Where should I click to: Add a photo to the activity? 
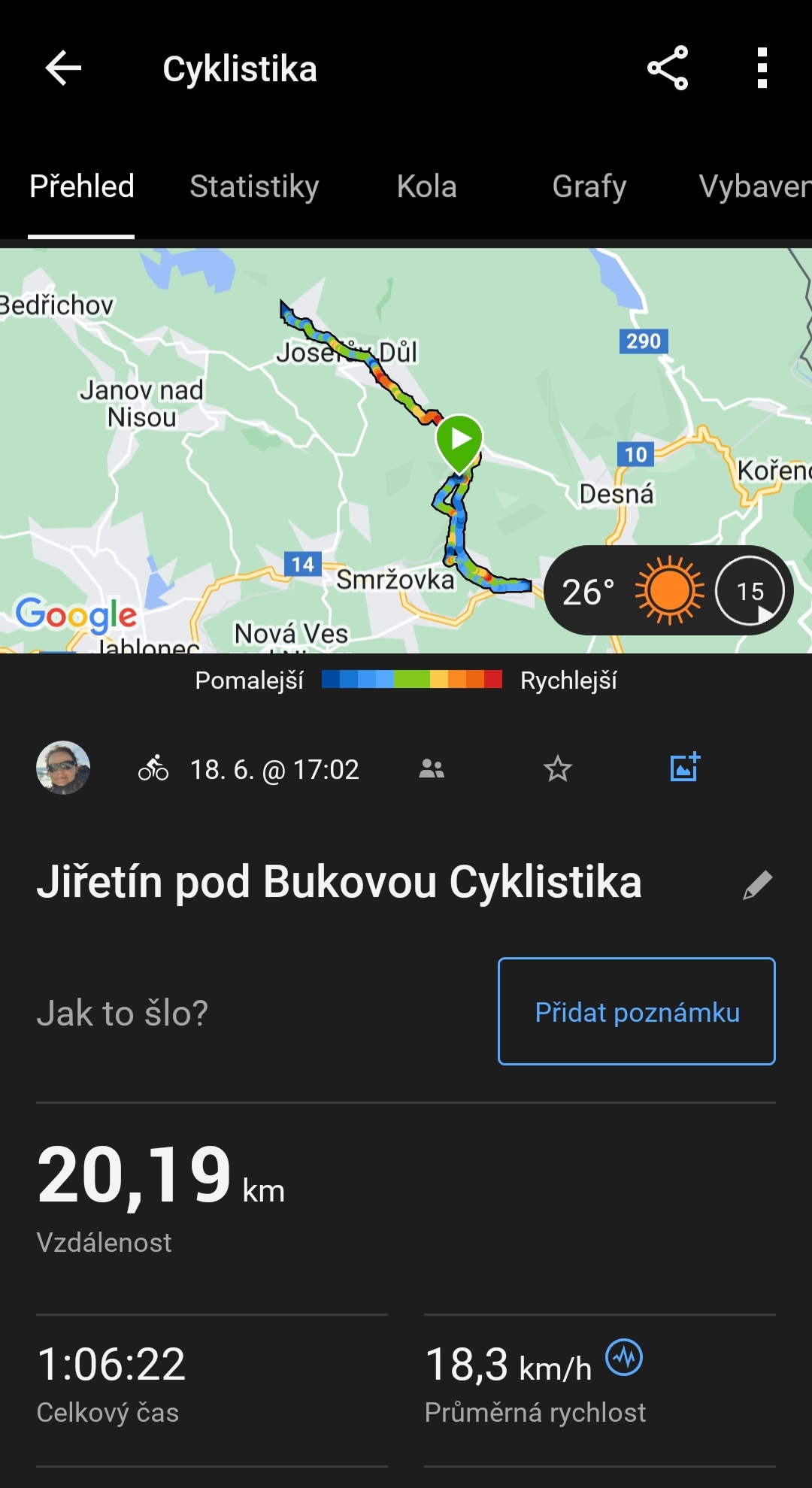pyautogui.click(x=685, y=767)
